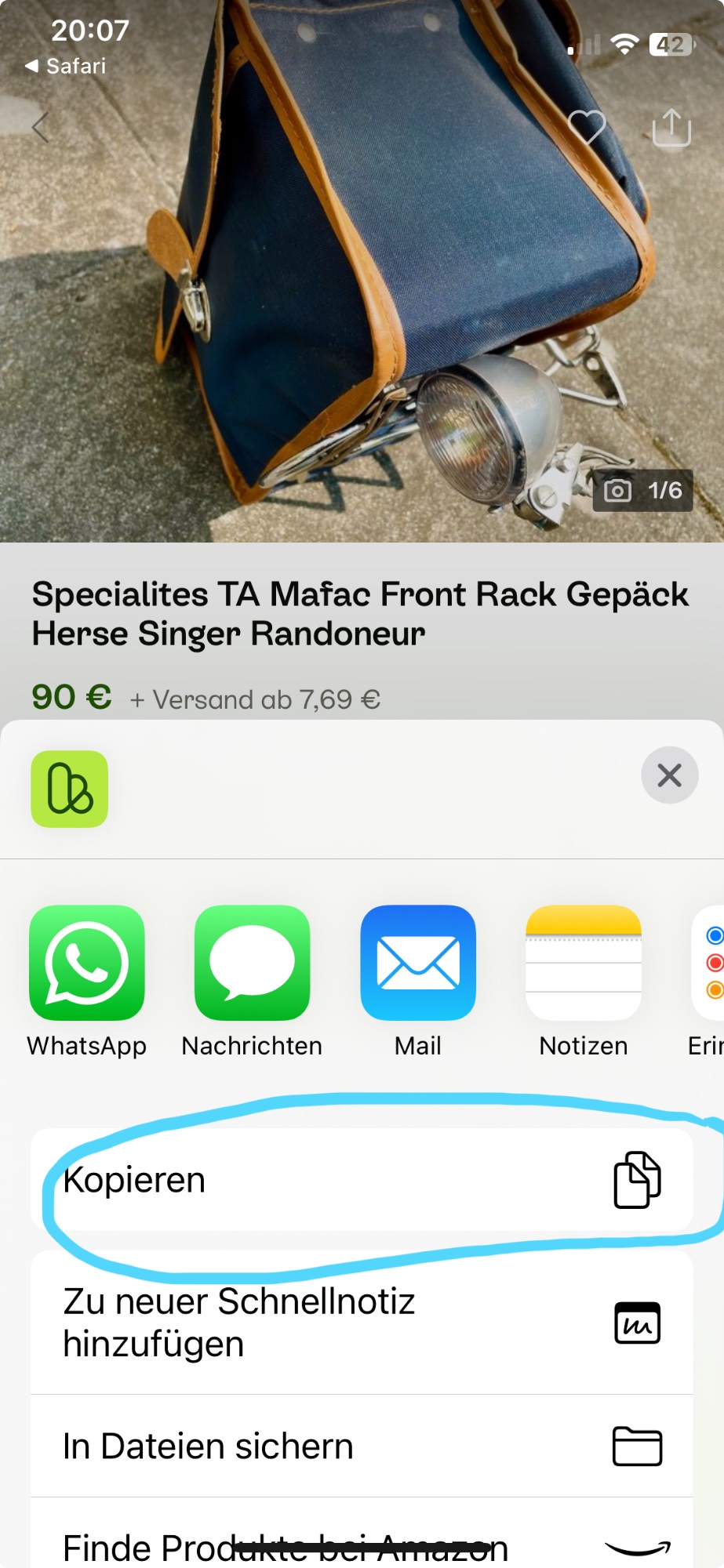Add the listing to favorites with heart
Image resolution: width=724 pixels, height=1568 pixels.
(587, 127)
